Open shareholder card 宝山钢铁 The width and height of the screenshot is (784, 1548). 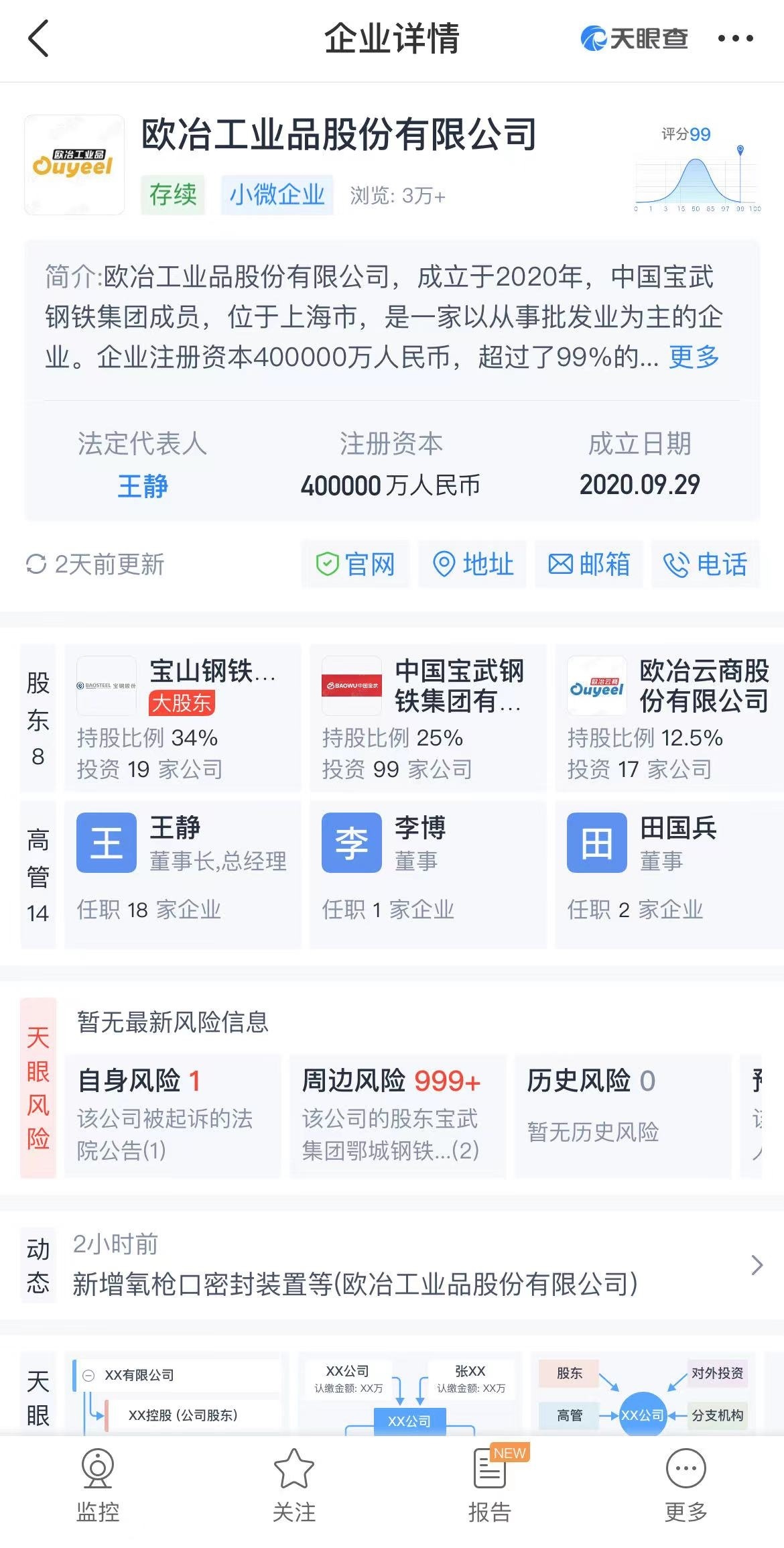183,718
